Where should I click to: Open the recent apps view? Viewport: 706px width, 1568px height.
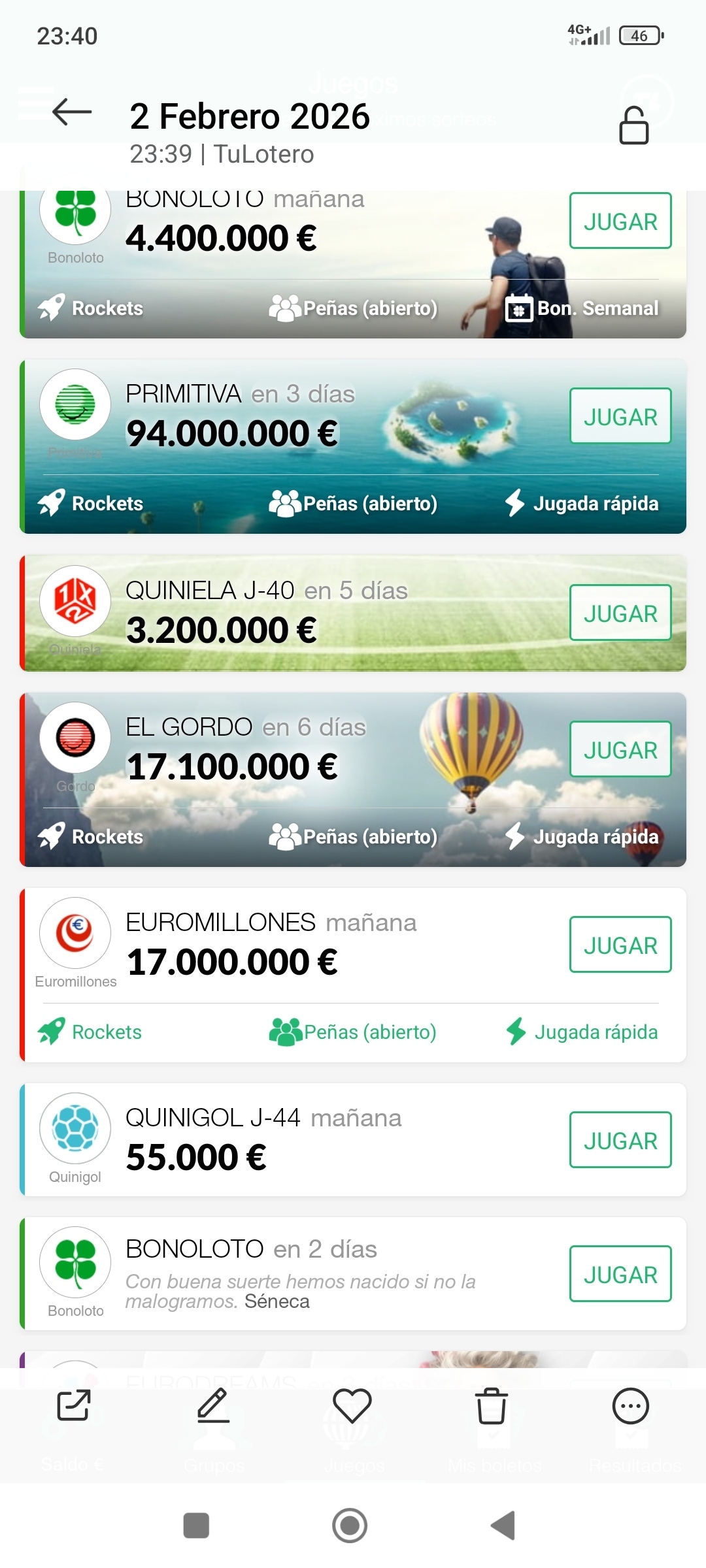coord(196,1526)
